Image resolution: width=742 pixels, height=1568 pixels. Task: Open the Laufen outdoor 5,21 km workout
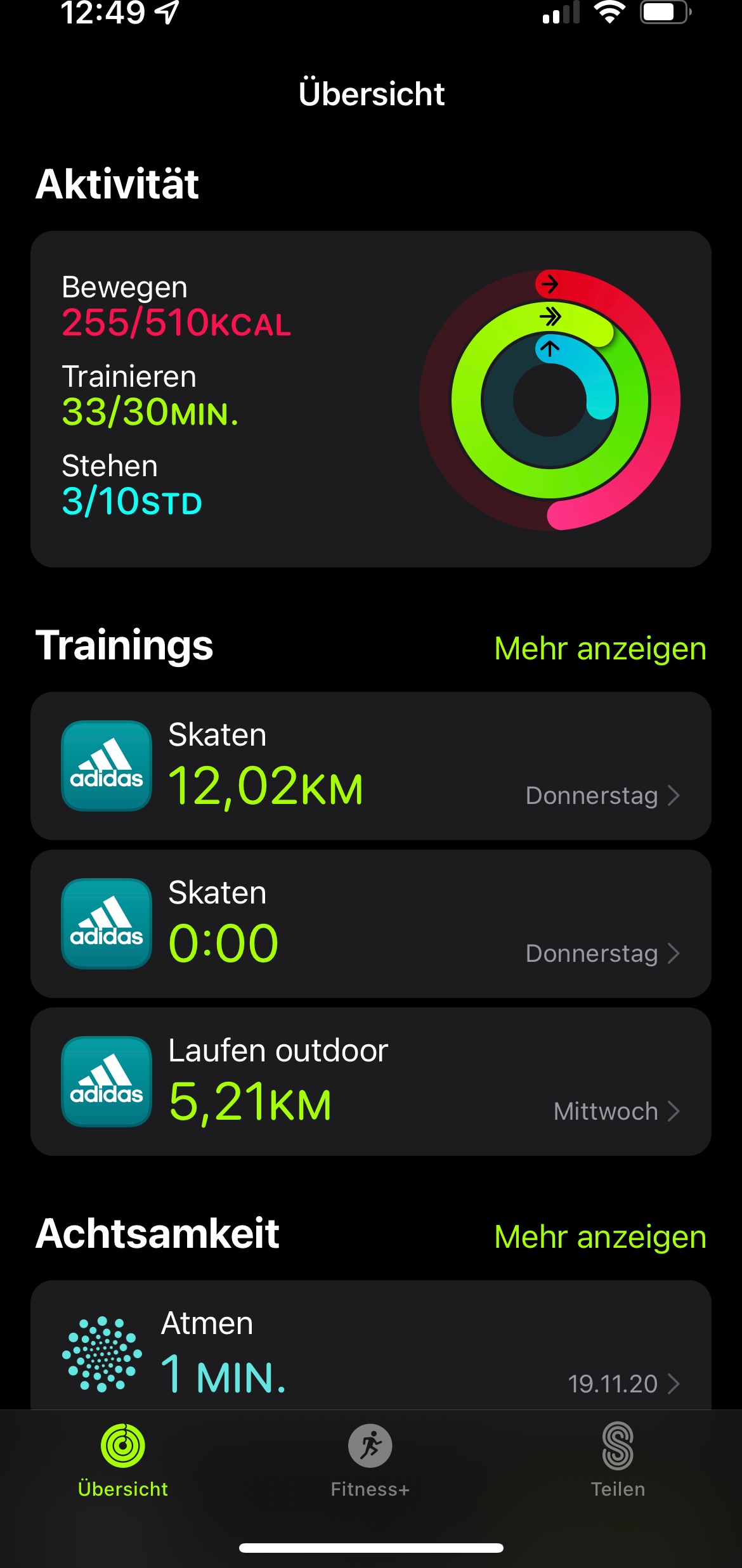pos(371,1082)
